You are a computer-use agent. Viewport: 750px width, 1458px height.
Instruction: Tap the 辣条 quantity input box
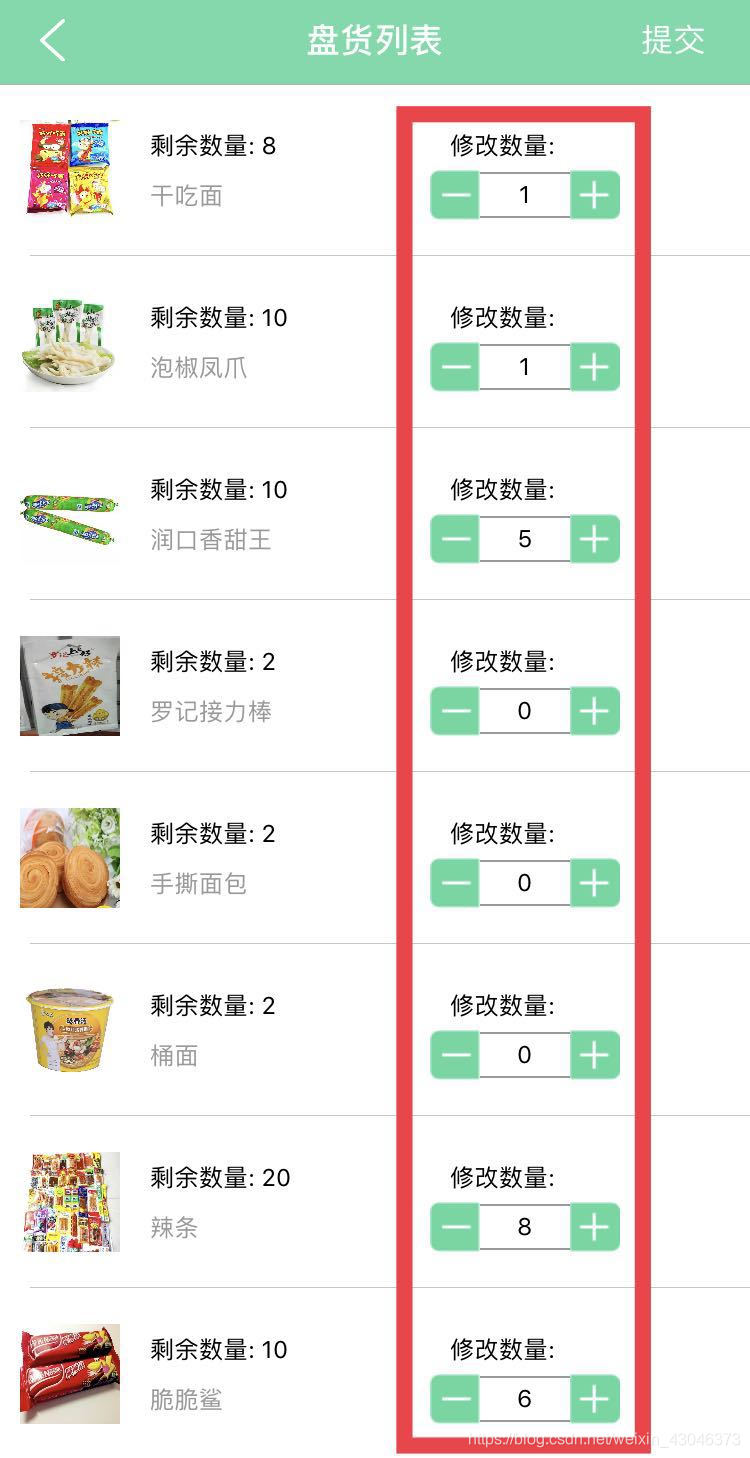coord(525,1227)
